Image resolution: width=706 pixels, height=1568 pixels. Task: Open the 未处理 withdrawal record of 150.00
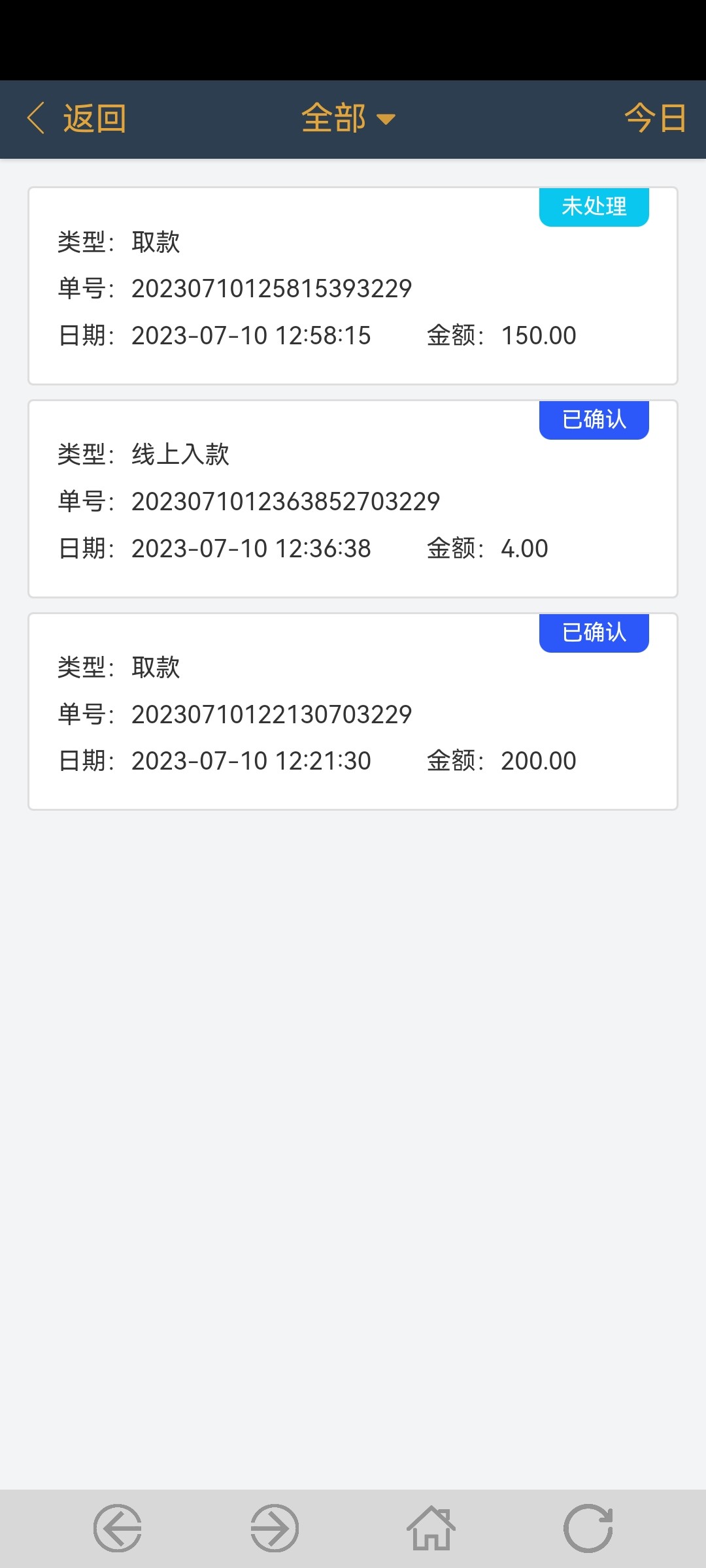click(353, 286)
